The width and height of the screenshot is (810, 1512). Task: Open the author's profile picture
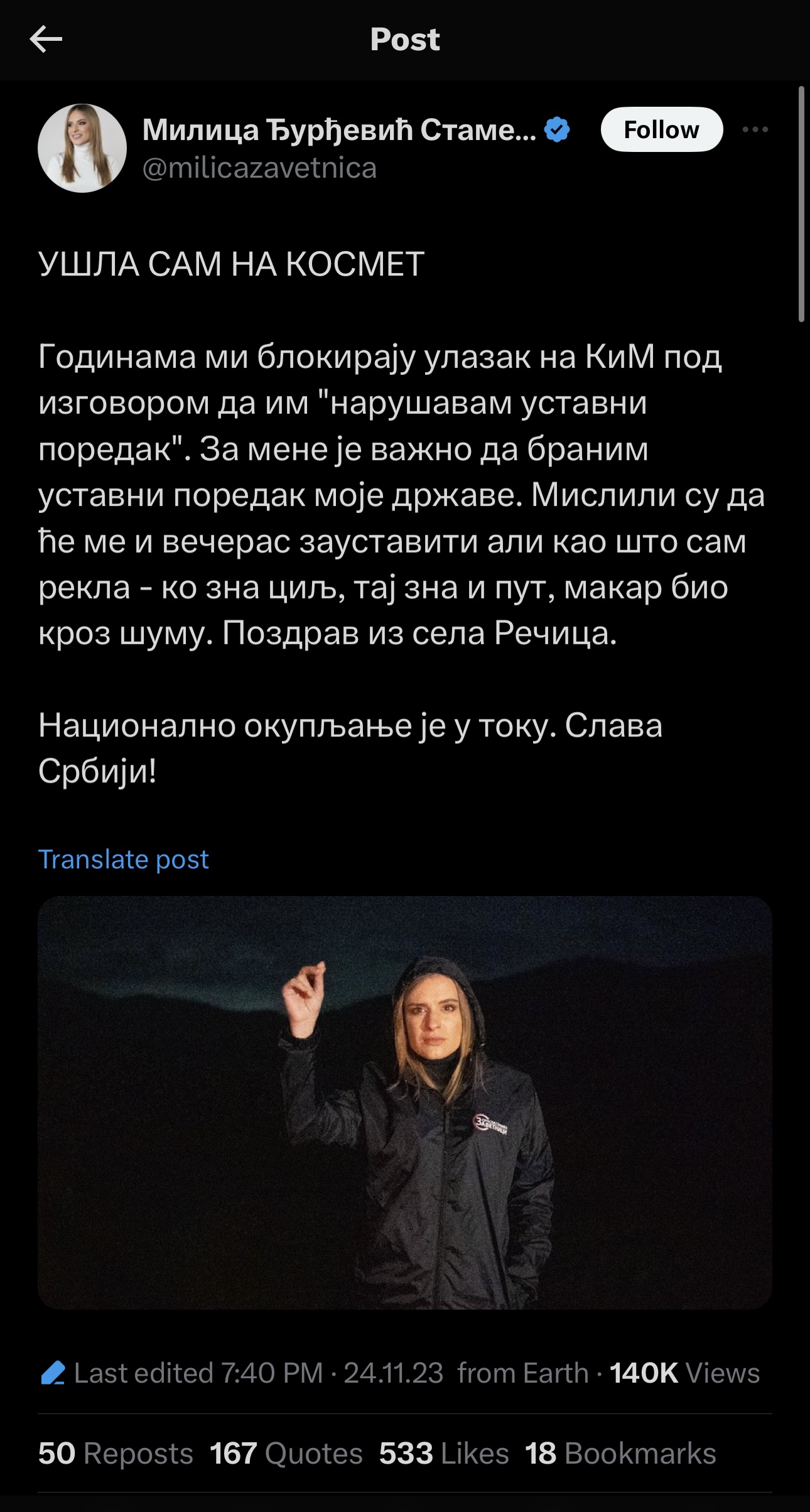coord(82,148)
